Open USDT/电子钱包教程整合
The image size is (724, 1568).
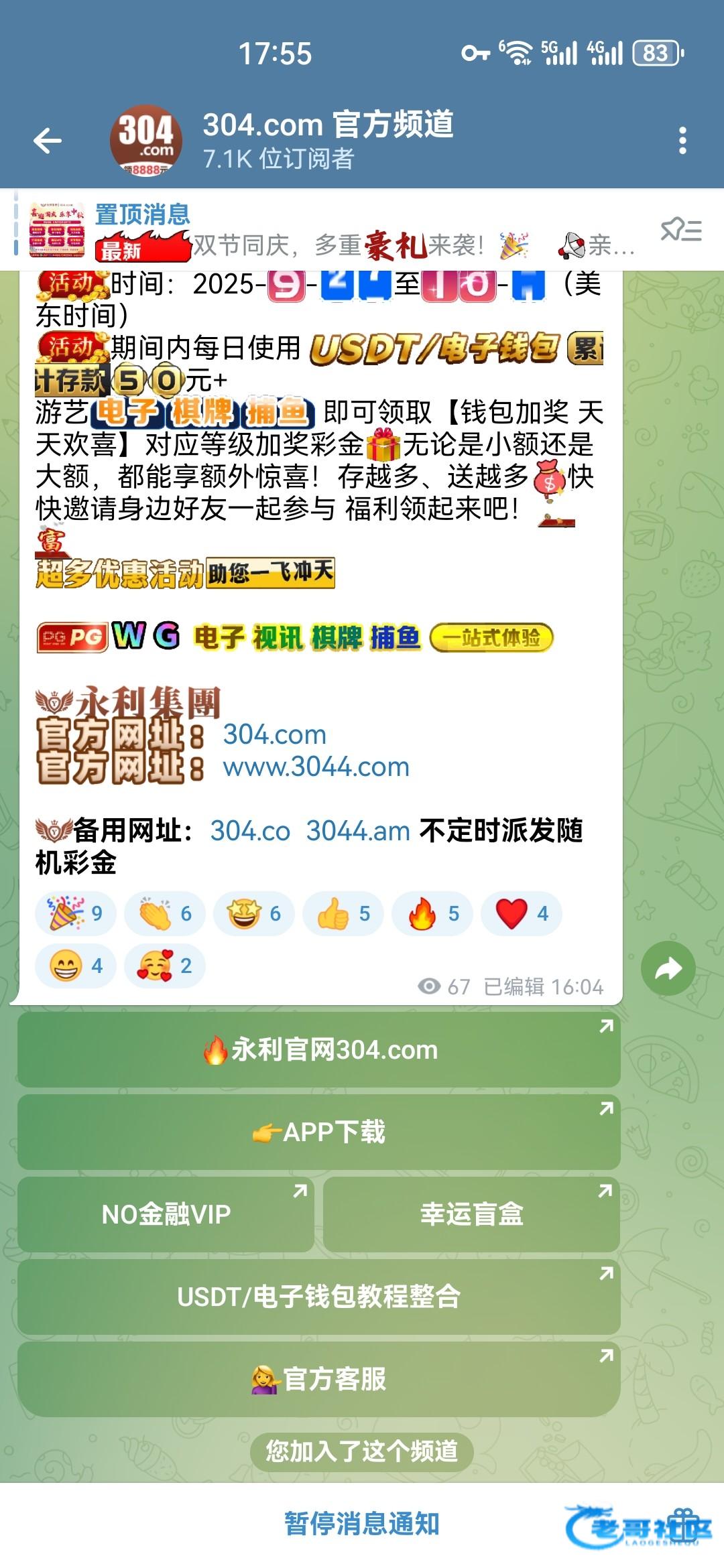[x=319, y=1297]
